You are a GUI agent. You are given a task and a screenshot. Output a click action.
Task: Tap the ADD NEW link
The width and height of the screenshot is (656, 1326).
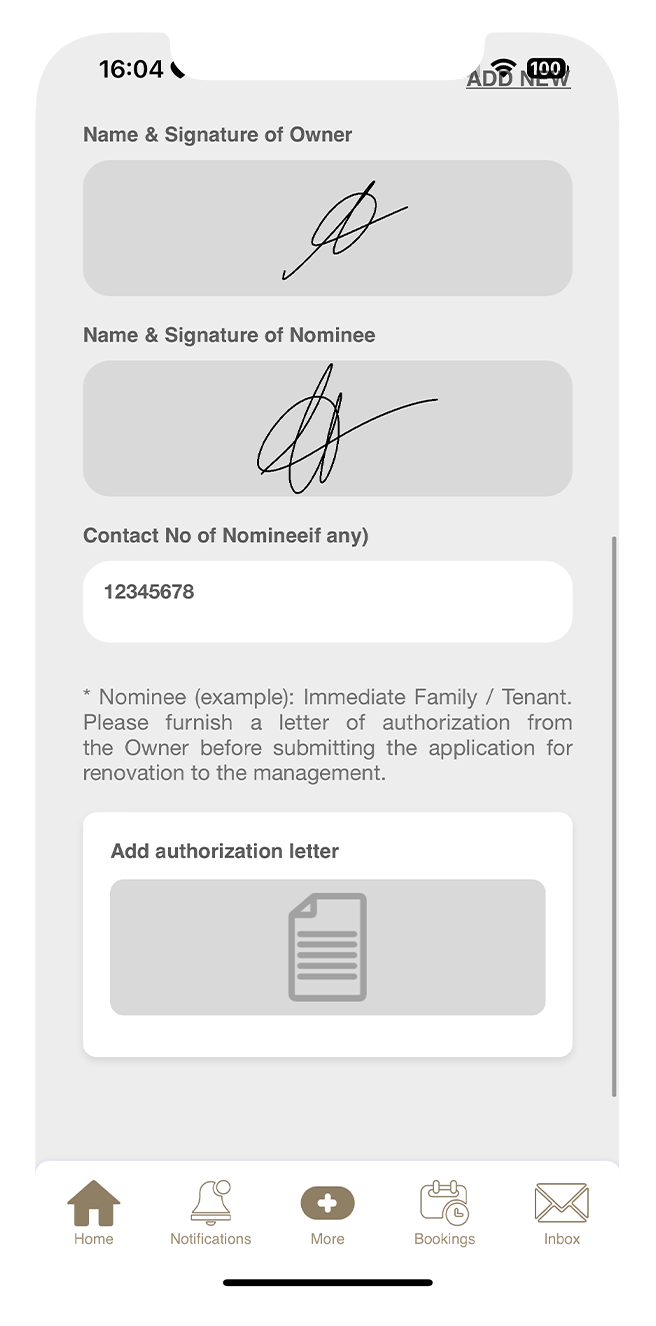pyautogui.click(x=518, y=79)
